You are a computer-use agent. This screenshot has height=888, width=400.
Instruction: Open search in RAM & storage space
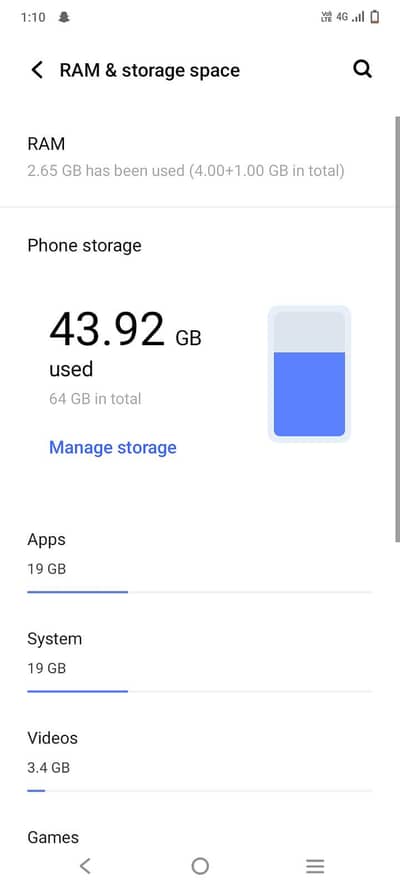pos(363,69)
